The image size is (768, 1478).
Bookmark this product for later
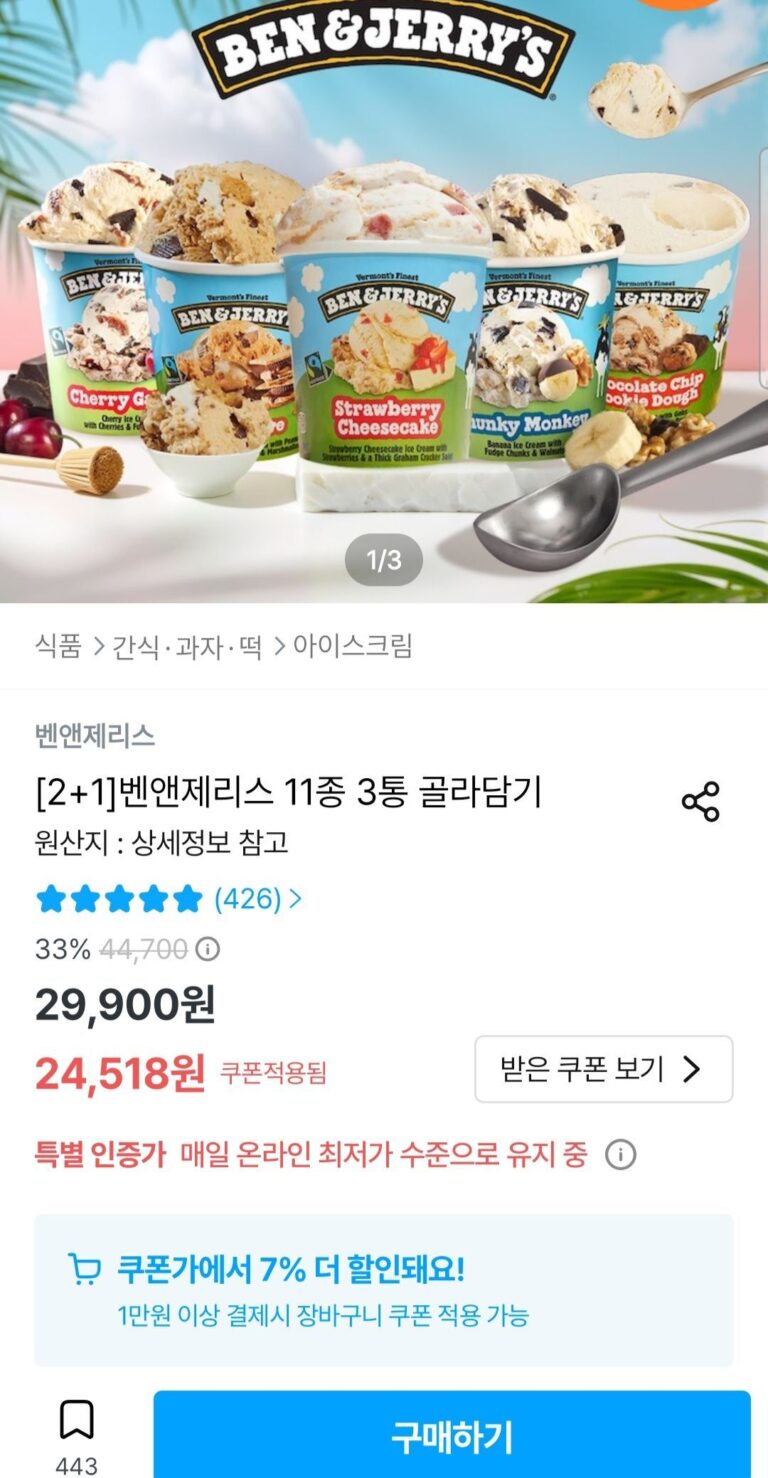pos(77,1420)
